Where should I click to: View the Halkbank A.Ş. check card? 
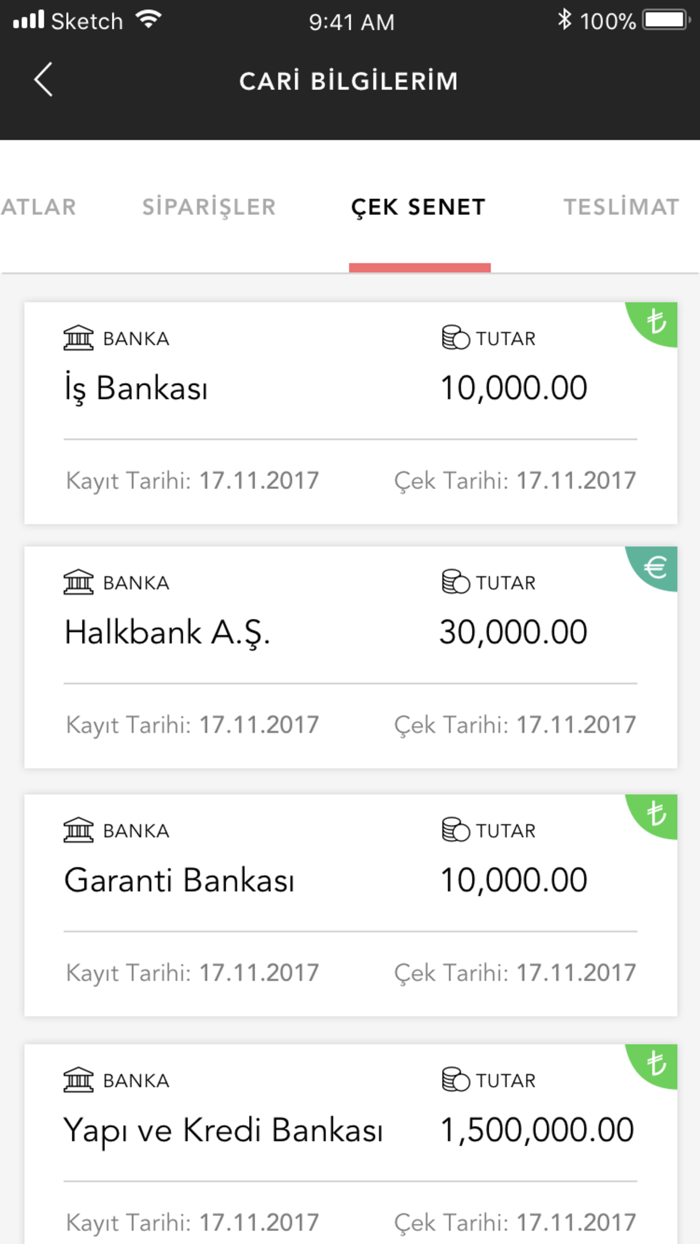(x=350, y=657)
